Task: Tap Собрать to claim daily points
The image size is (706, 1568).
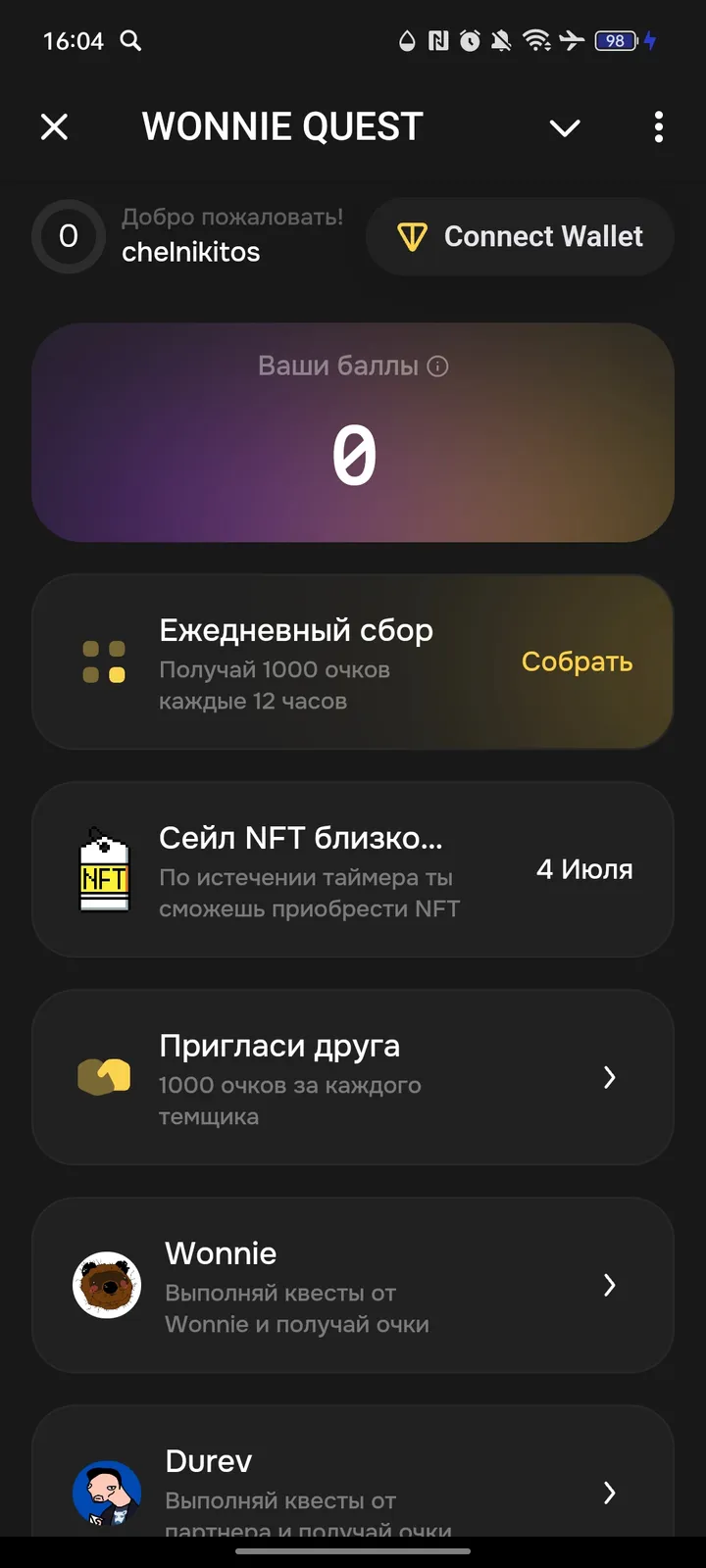Action: coord(577,661)
